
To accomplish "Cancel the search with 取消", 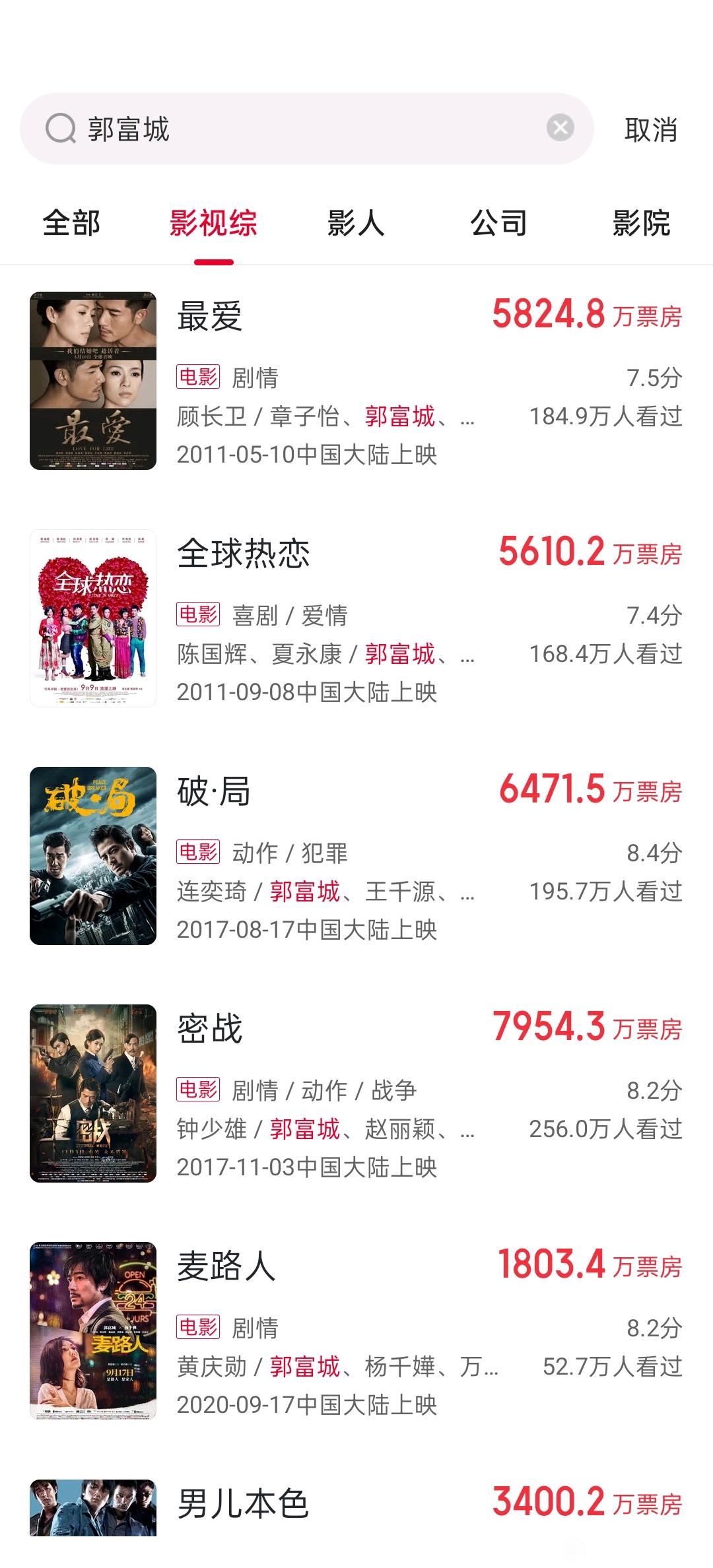I will point(651,130).
